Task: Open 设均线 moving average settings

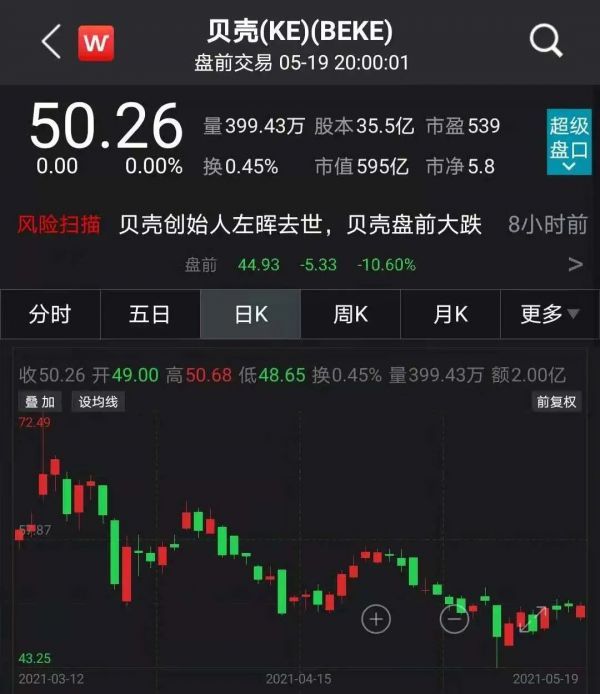Action: tap(99, 401)
